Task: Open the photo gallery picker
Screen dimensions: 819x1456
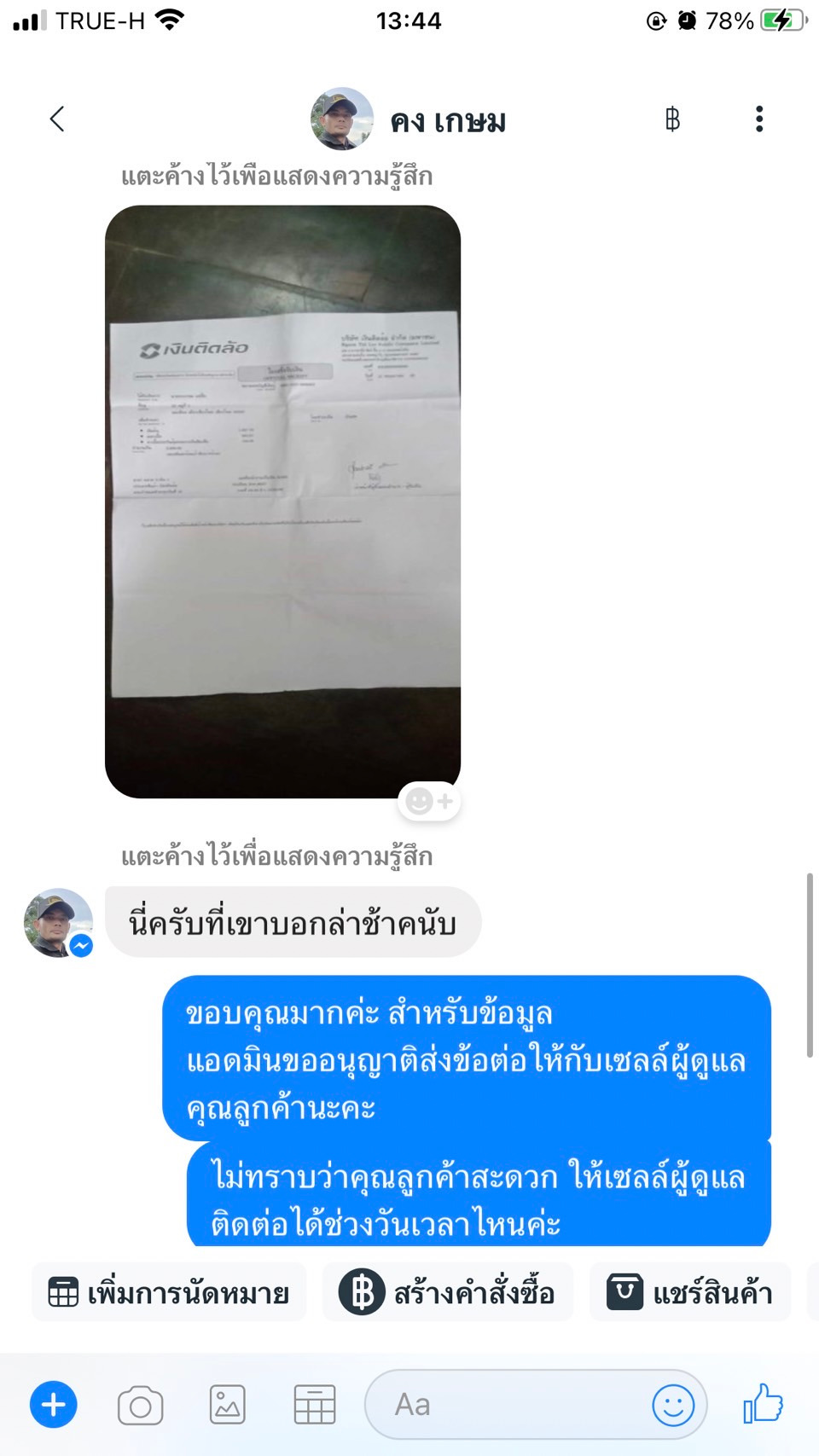Action: [x=228, y=1405]
